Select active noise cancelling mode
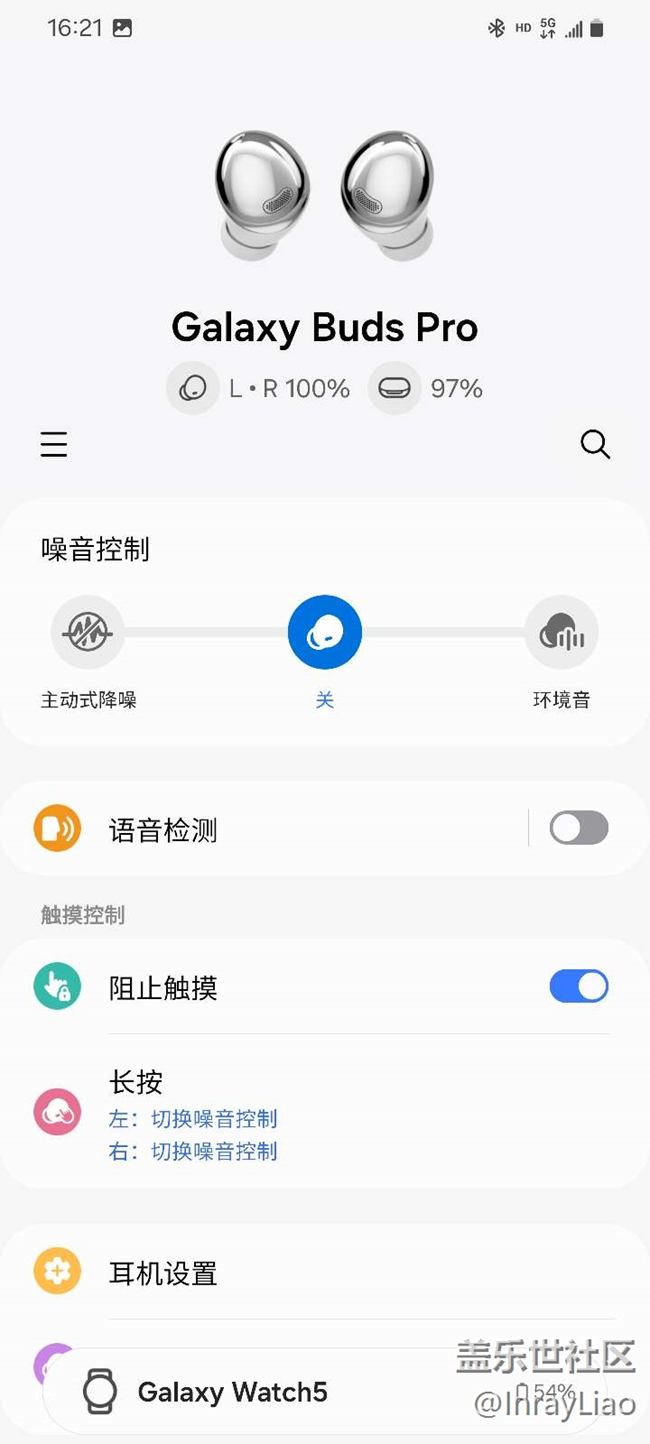The width and height of the screenshot is (650, 1444). (88, 633)
